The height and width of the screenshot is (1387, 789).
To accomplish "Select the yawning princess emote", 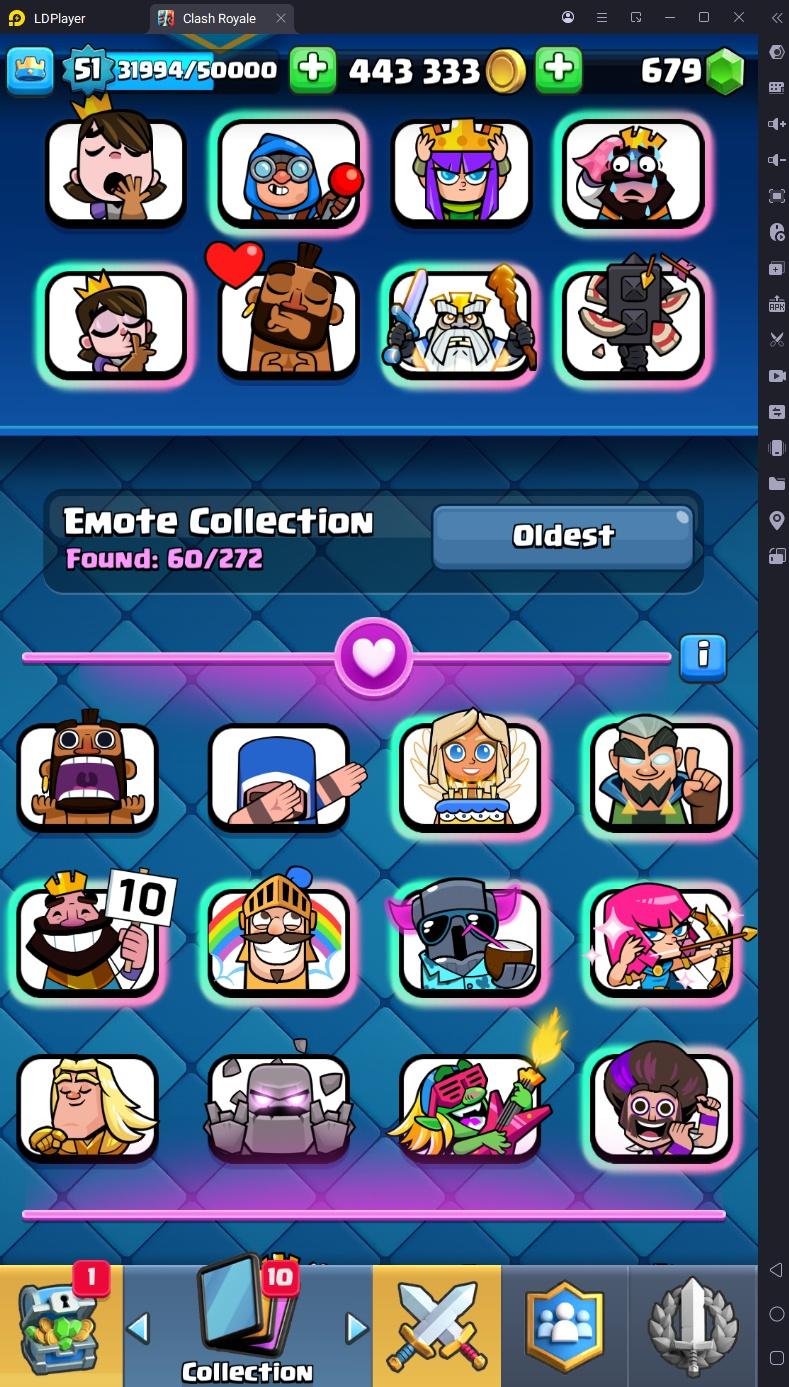I will coord(115,170).
